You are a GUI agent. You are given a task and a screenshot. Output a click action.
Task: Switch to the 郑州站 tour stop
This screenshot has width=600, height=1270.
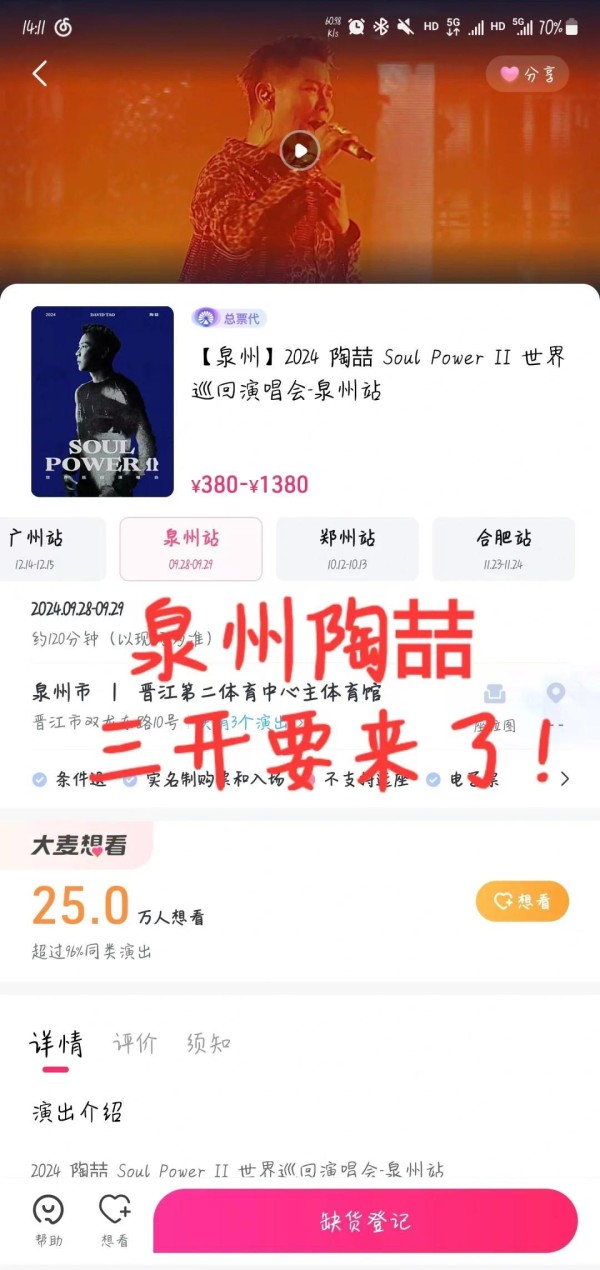pyautogui.click(x=347, y=549)
